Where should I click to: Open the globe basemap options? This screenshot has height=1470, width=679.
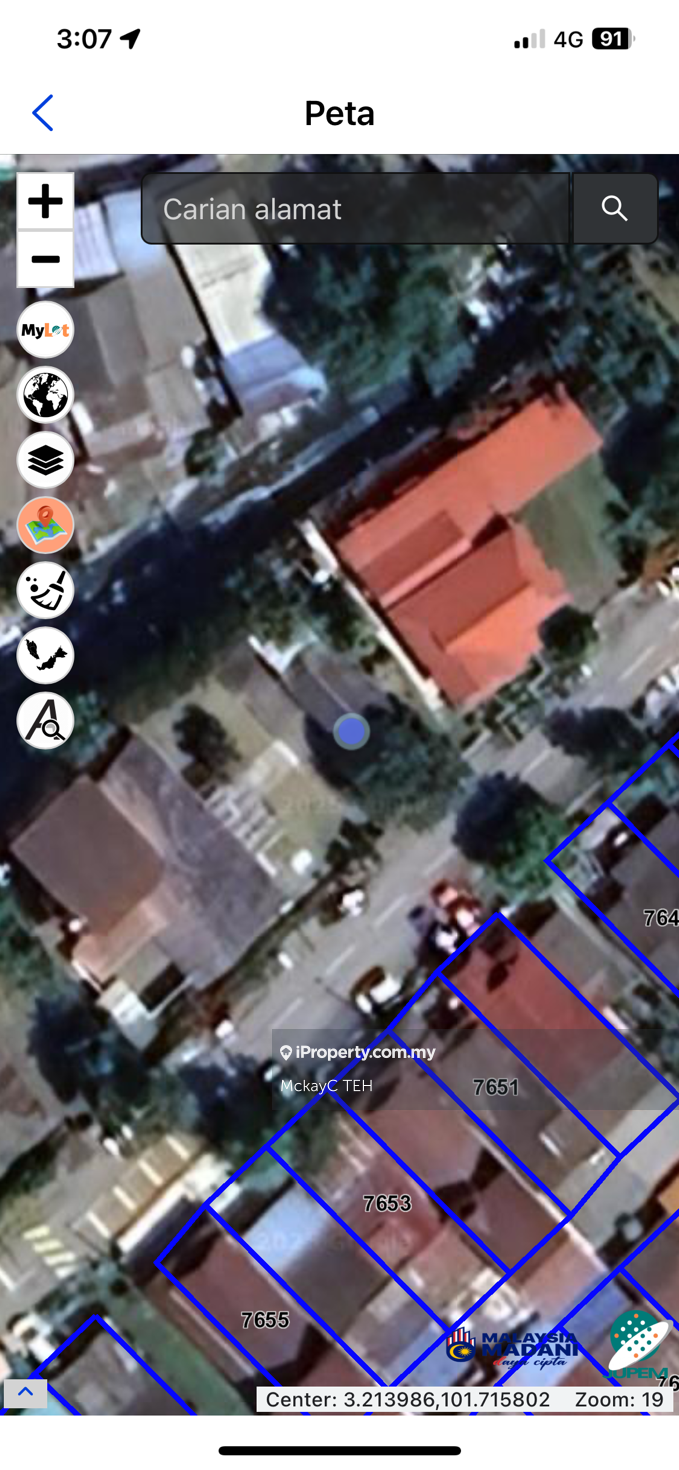click(45, 395)
